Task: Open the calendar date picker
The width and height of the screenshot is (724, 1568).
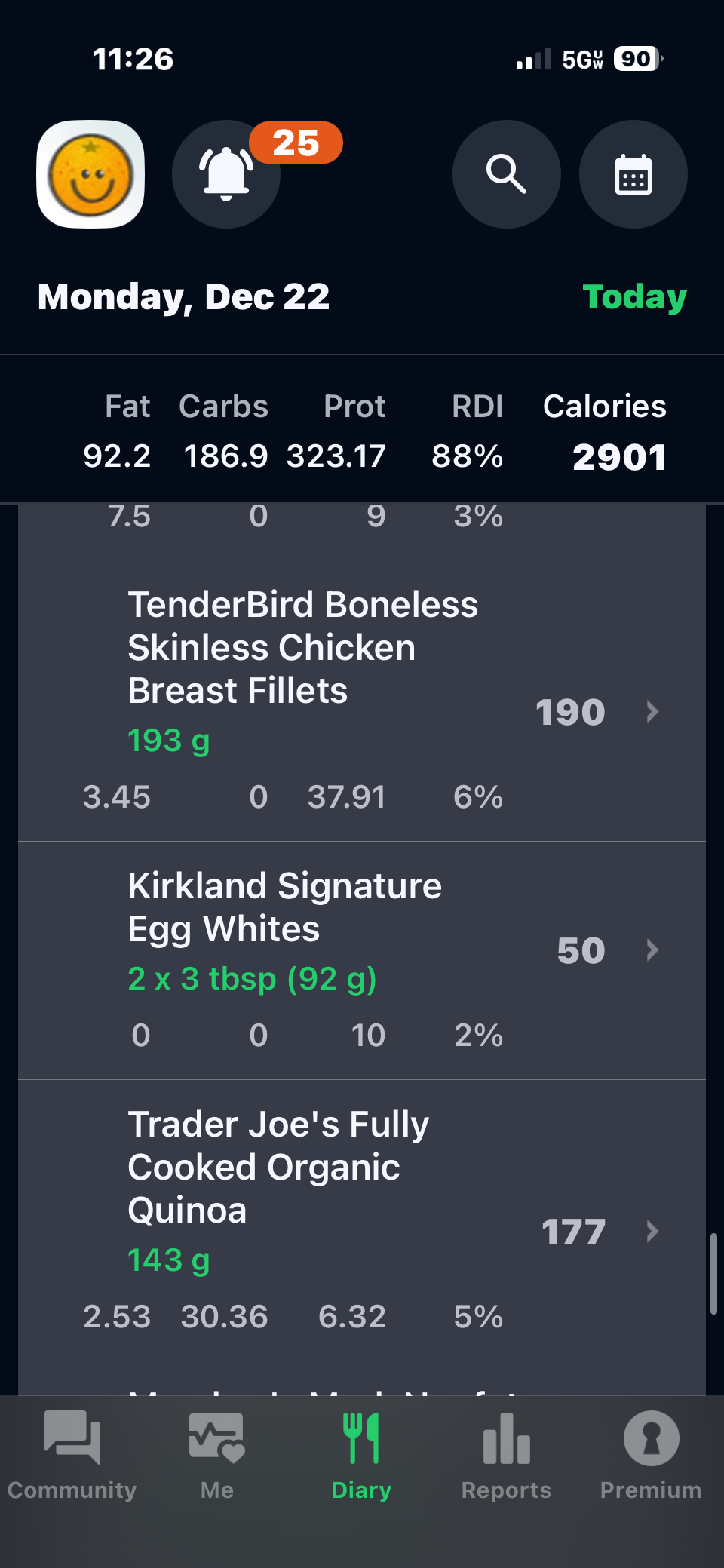Action: click(633, 174)
